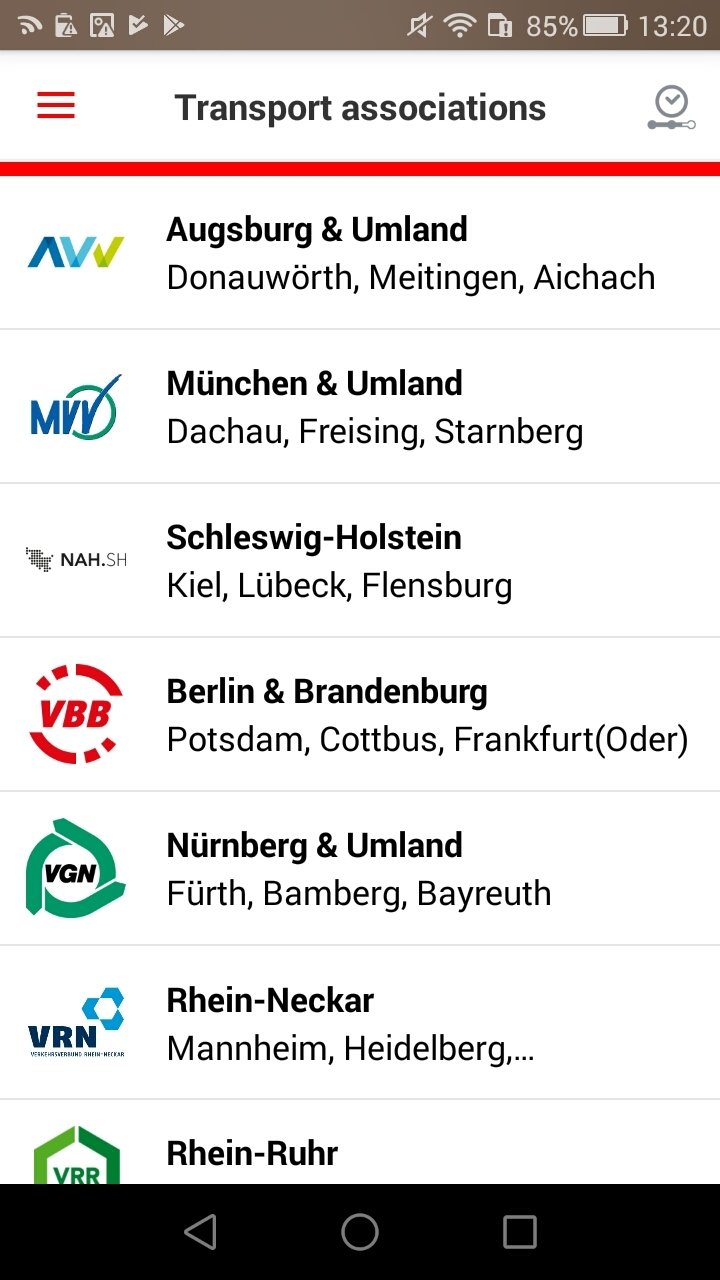Go back using the system back button
This screenshot has height=1280, width=720.
(200, 1232)
